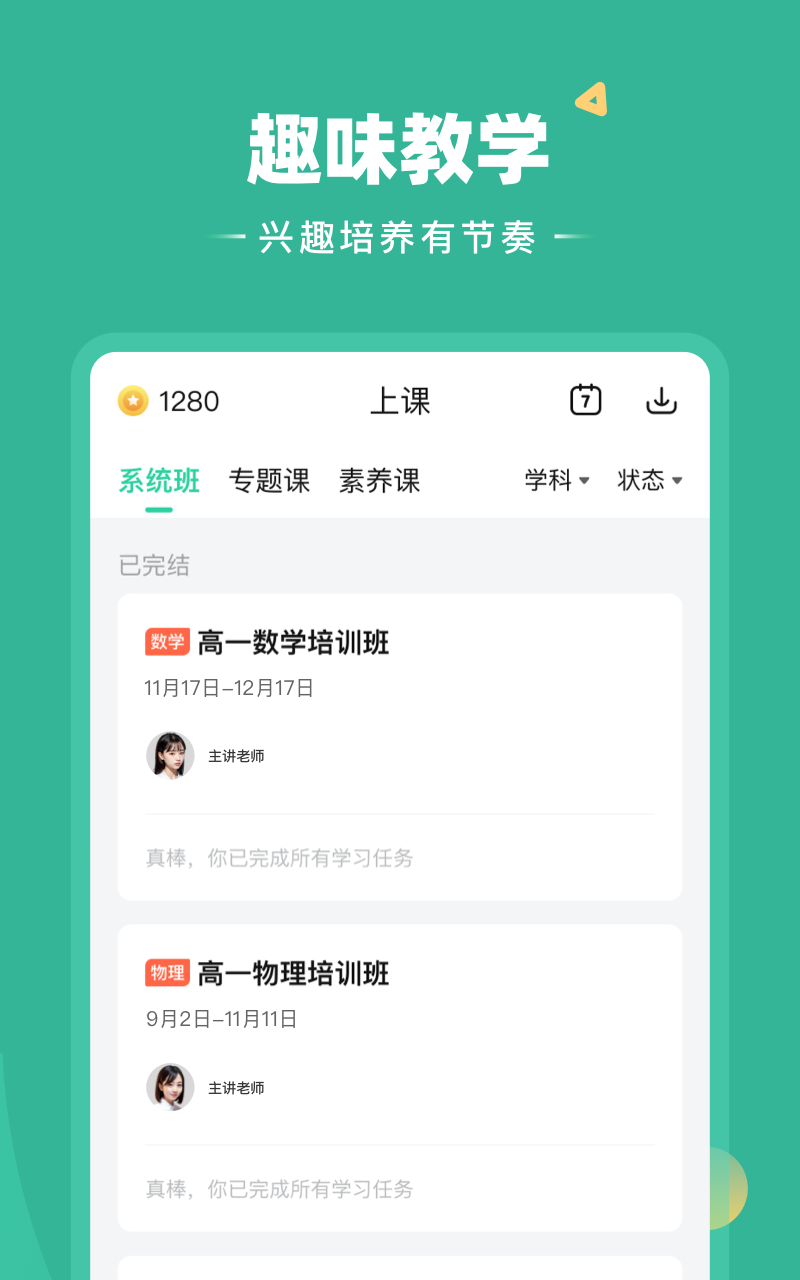Click the yellow play triangle decoration
The width and height of the screenshot is (800, 1280).
pos(592,100)
